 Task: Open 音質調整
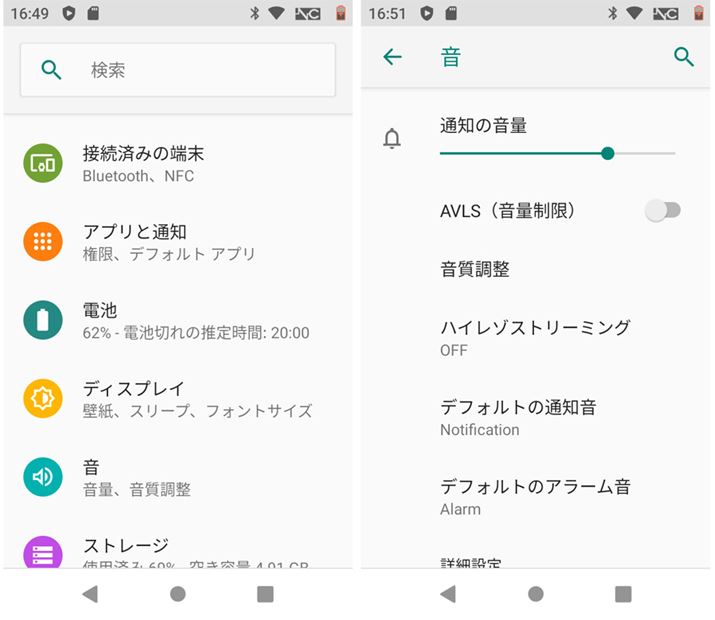coord(475,269)
